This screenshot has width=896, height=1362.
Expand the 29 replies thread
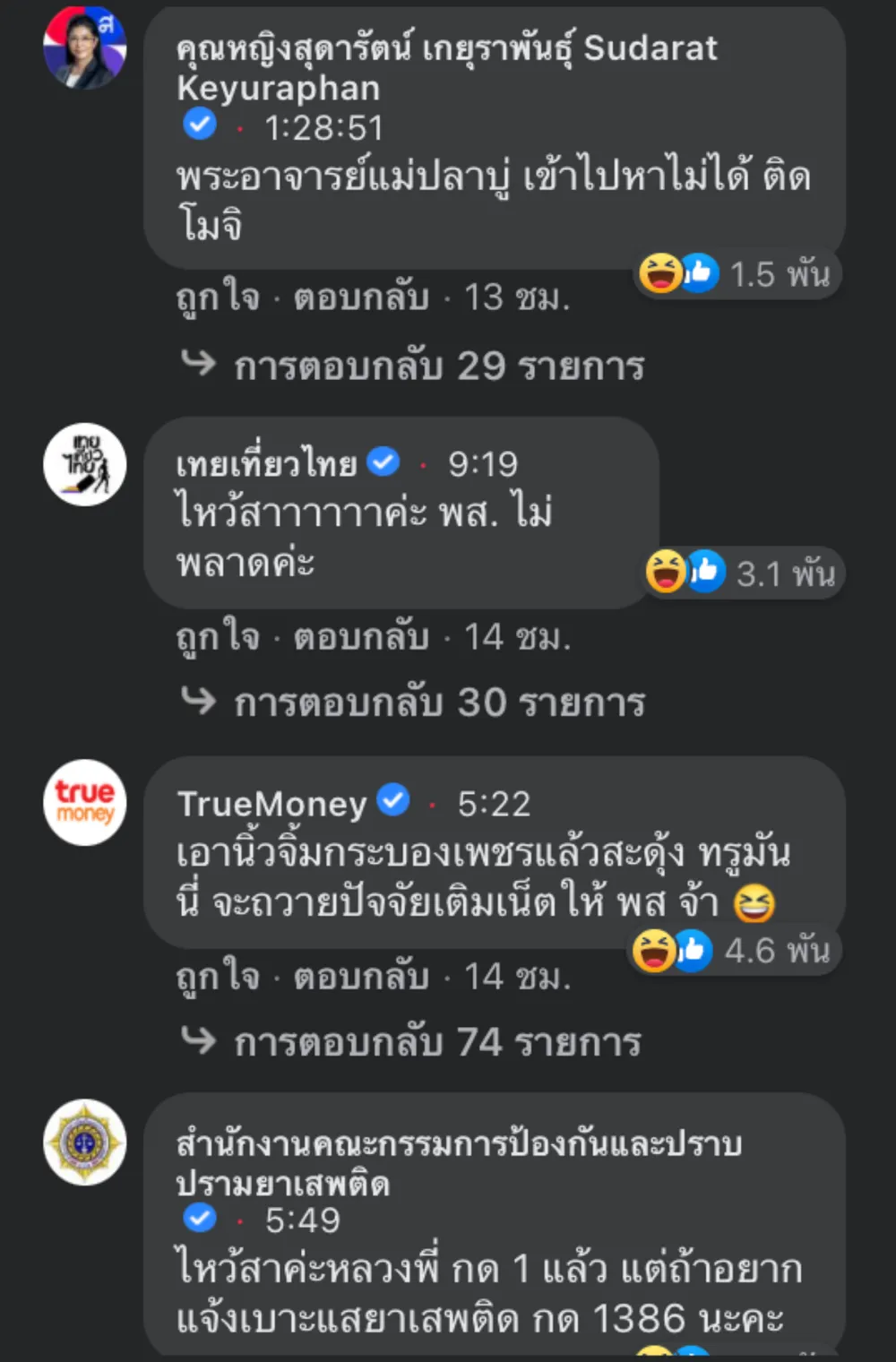(438, 366)
